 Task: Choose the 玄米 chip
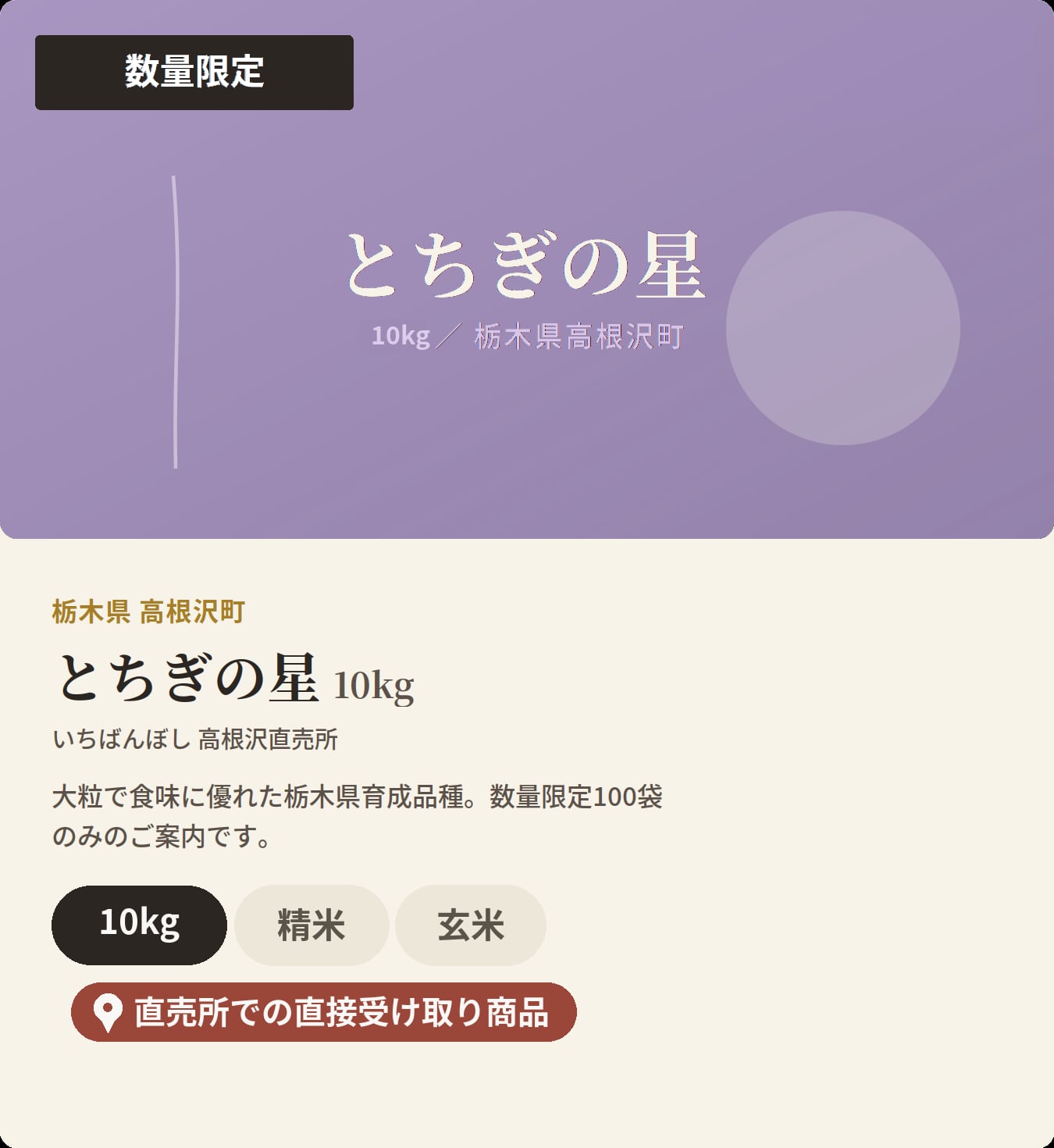[x=471, y=925]
